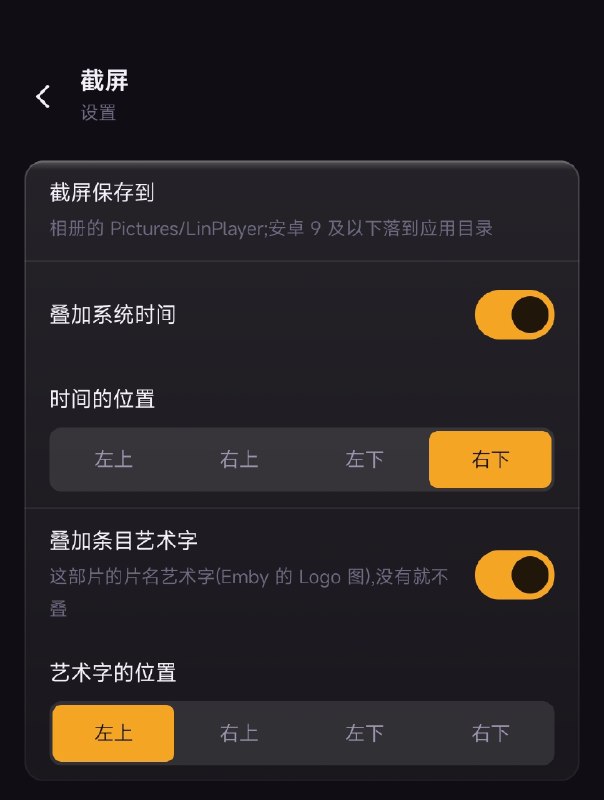Choose 右下 for 艺术字的位置
The image size is (604, 800).
pos(490,733)
